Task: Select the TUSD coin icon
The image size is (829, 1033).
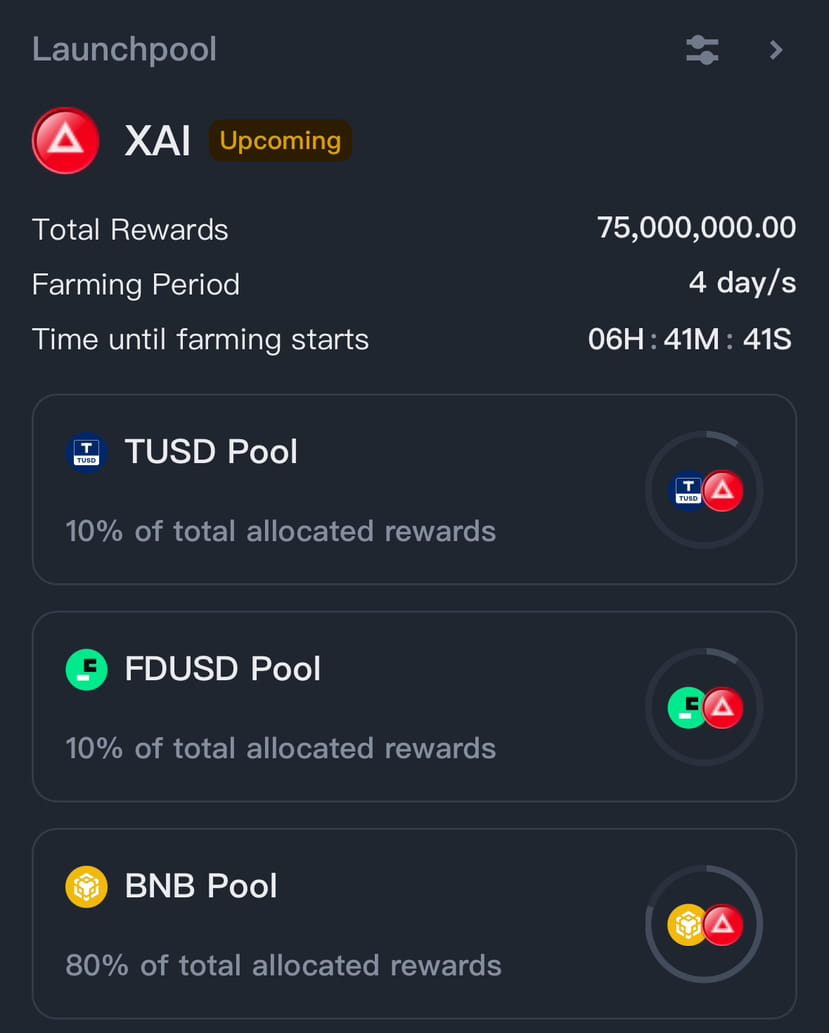Action: point(86,453)
